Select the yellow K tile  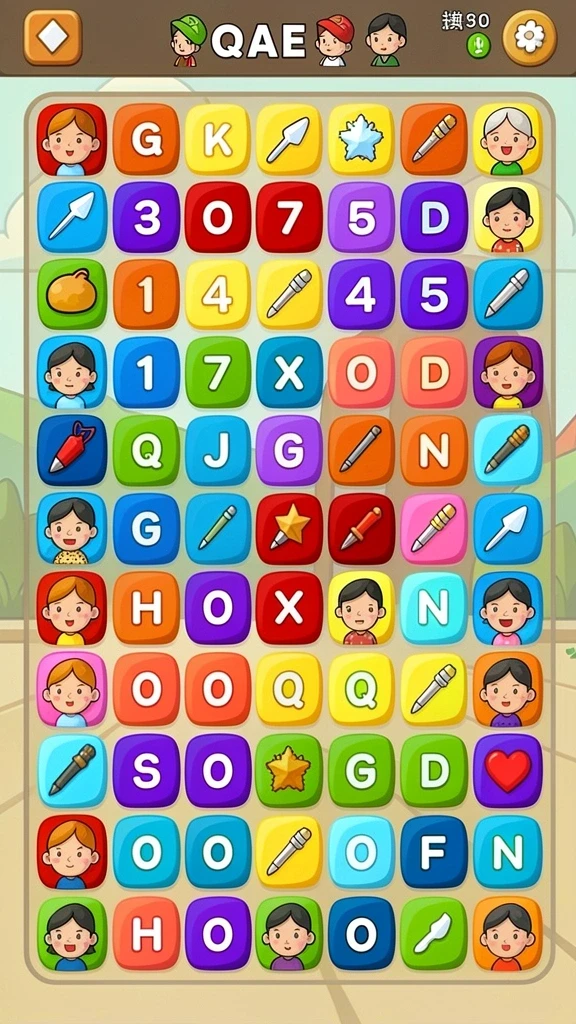[x=217, y=139]
